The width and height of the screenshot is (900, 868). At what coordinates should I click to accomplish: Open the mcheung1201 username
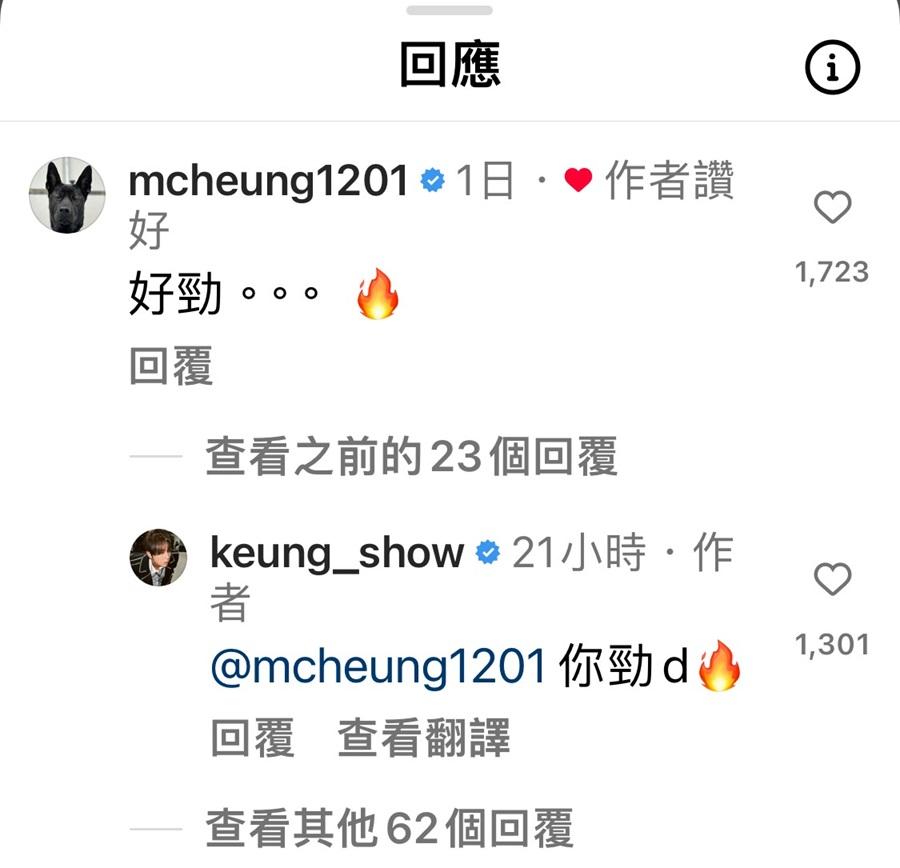coord(269,182)
